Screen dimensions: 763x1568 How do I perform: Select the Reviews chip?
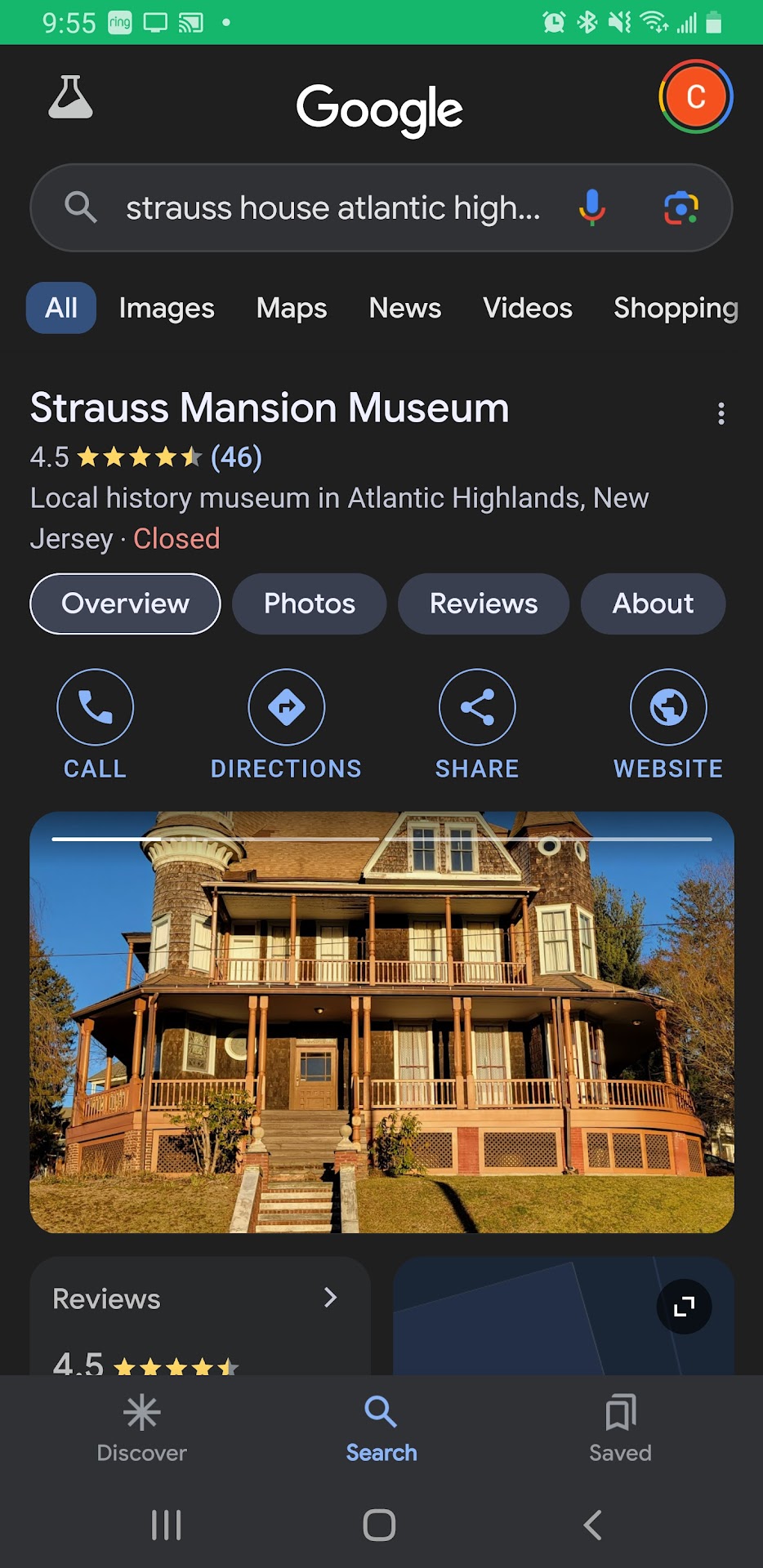pos(484,604)
